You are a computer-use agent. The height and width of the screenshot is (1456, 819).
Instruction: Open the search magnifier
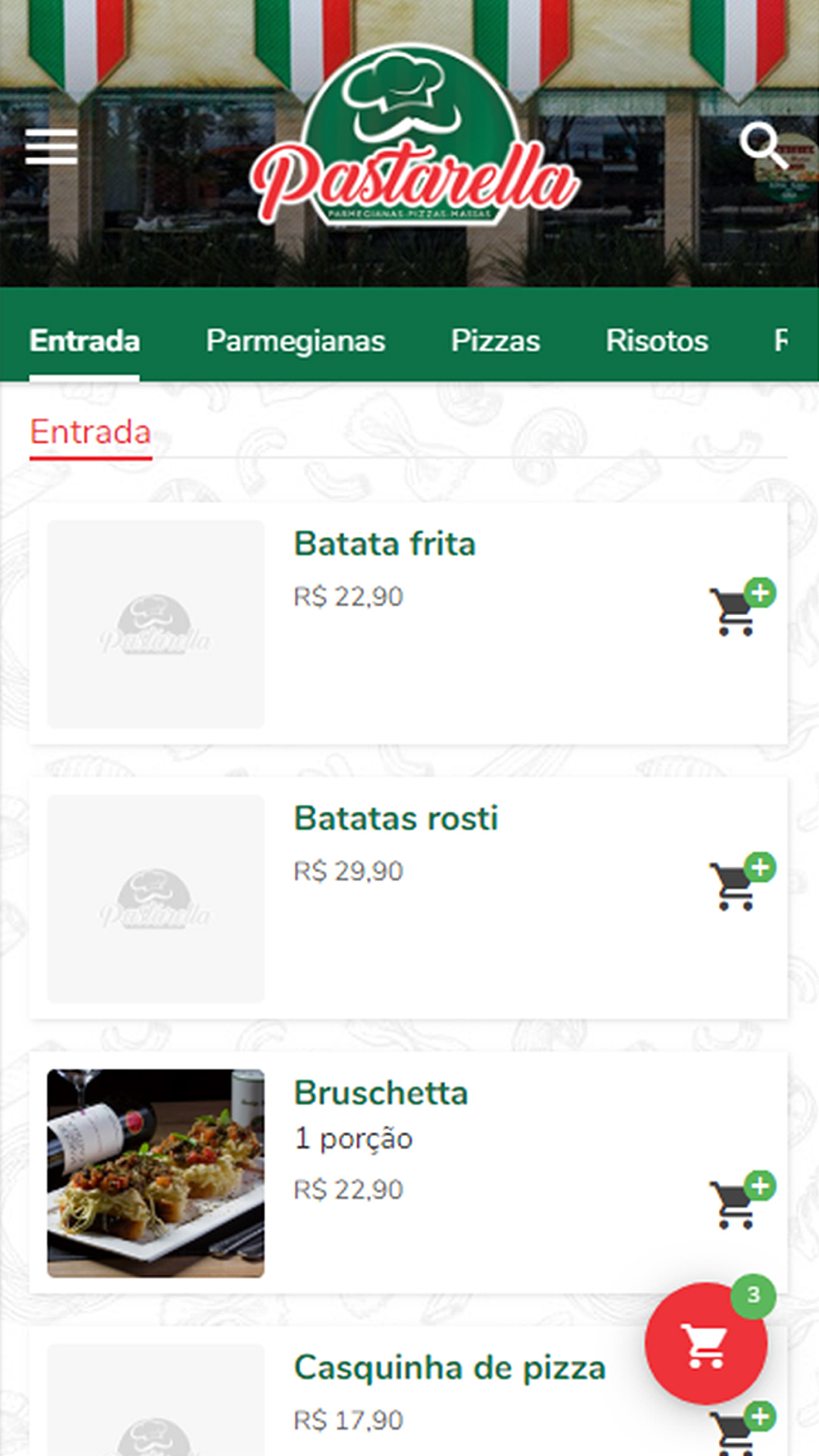click(x=763, y=146)
